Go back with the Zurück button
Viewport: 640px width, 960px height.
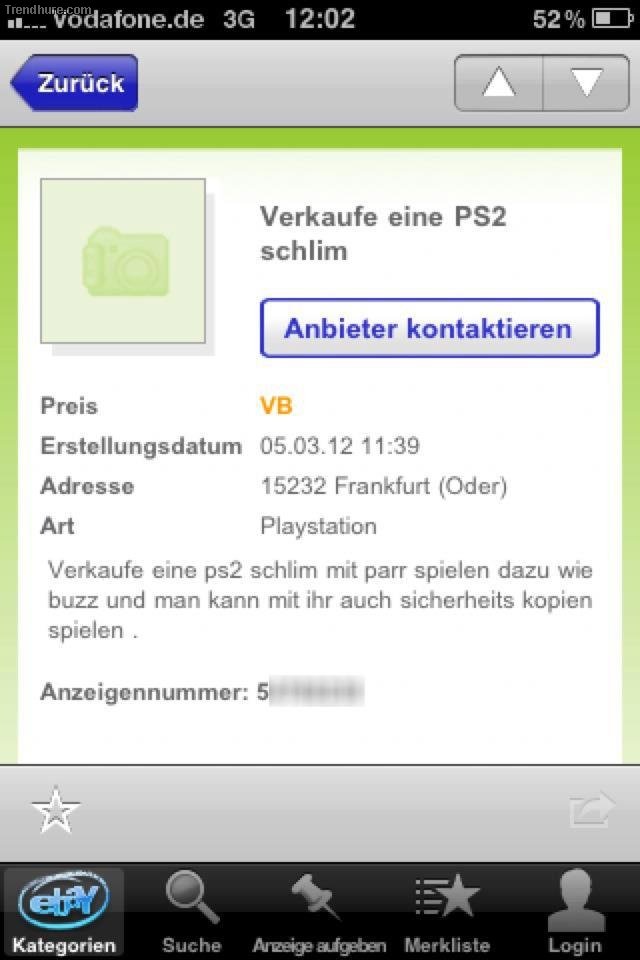76,83
